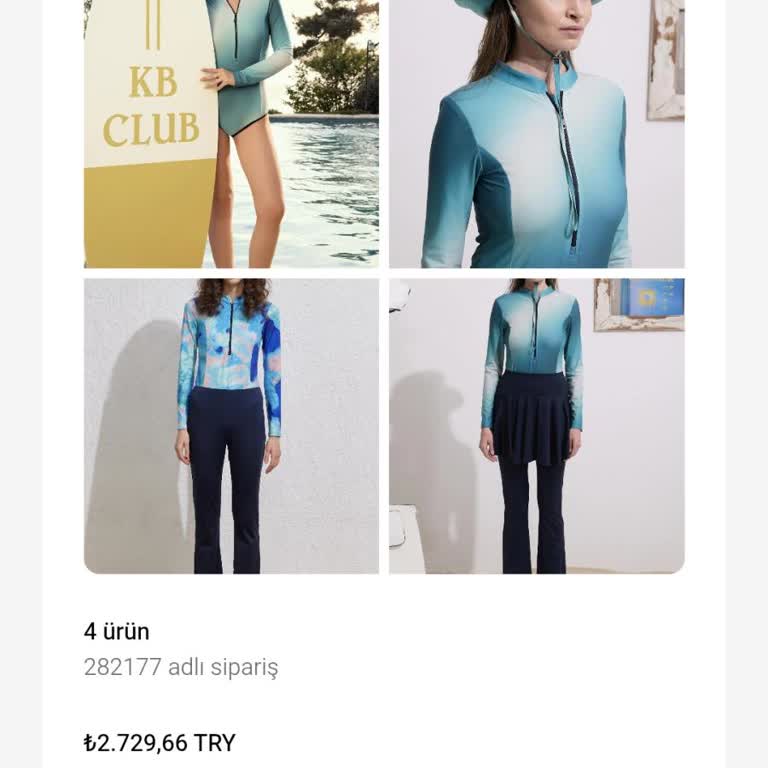Open the teal top with skirt image
Screen dimensions: 768x768
pyautogui.click(x=536, y=426)
